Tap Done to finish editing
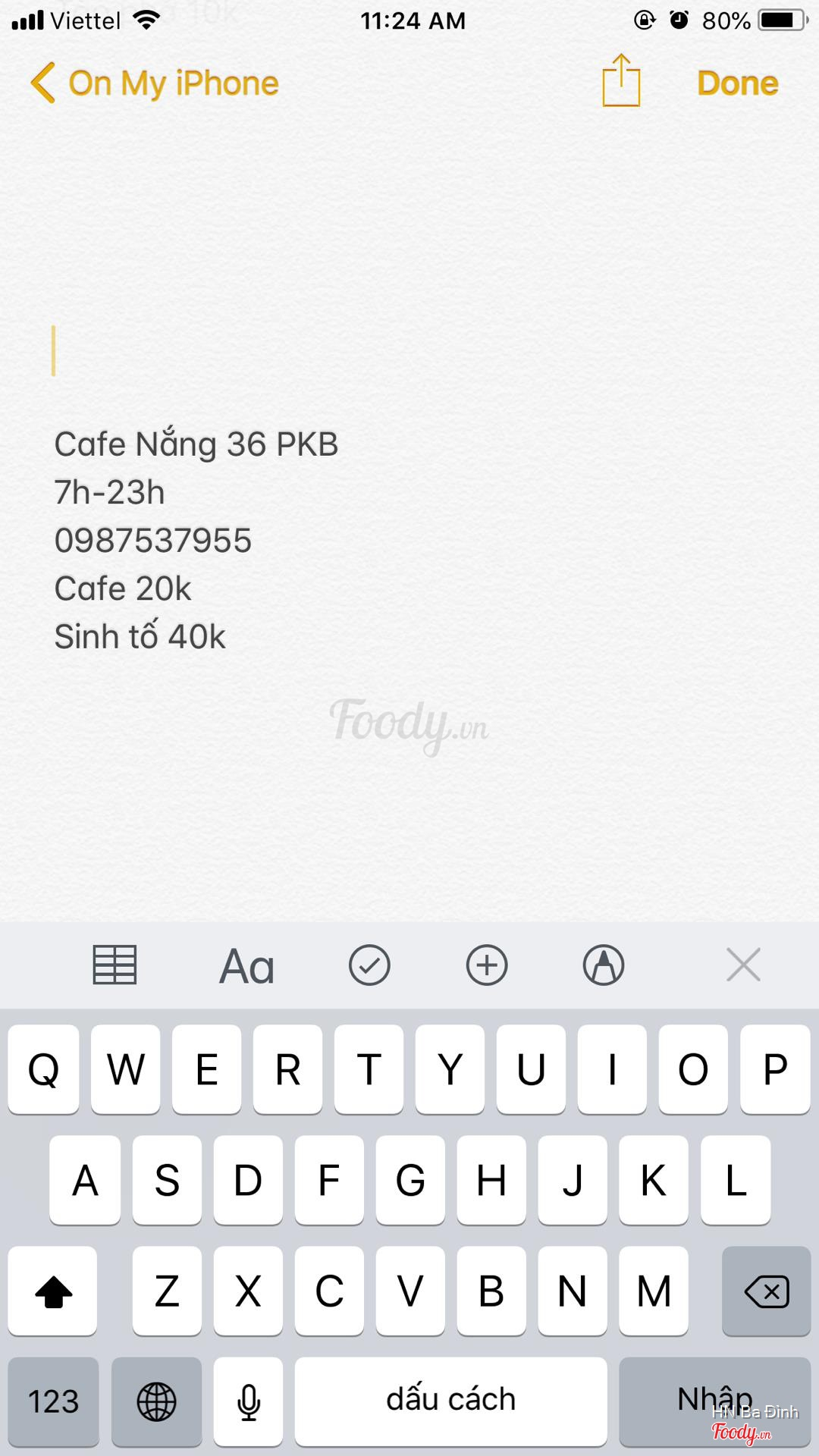This screenshot has height=1456, width=819. (737, 83)
